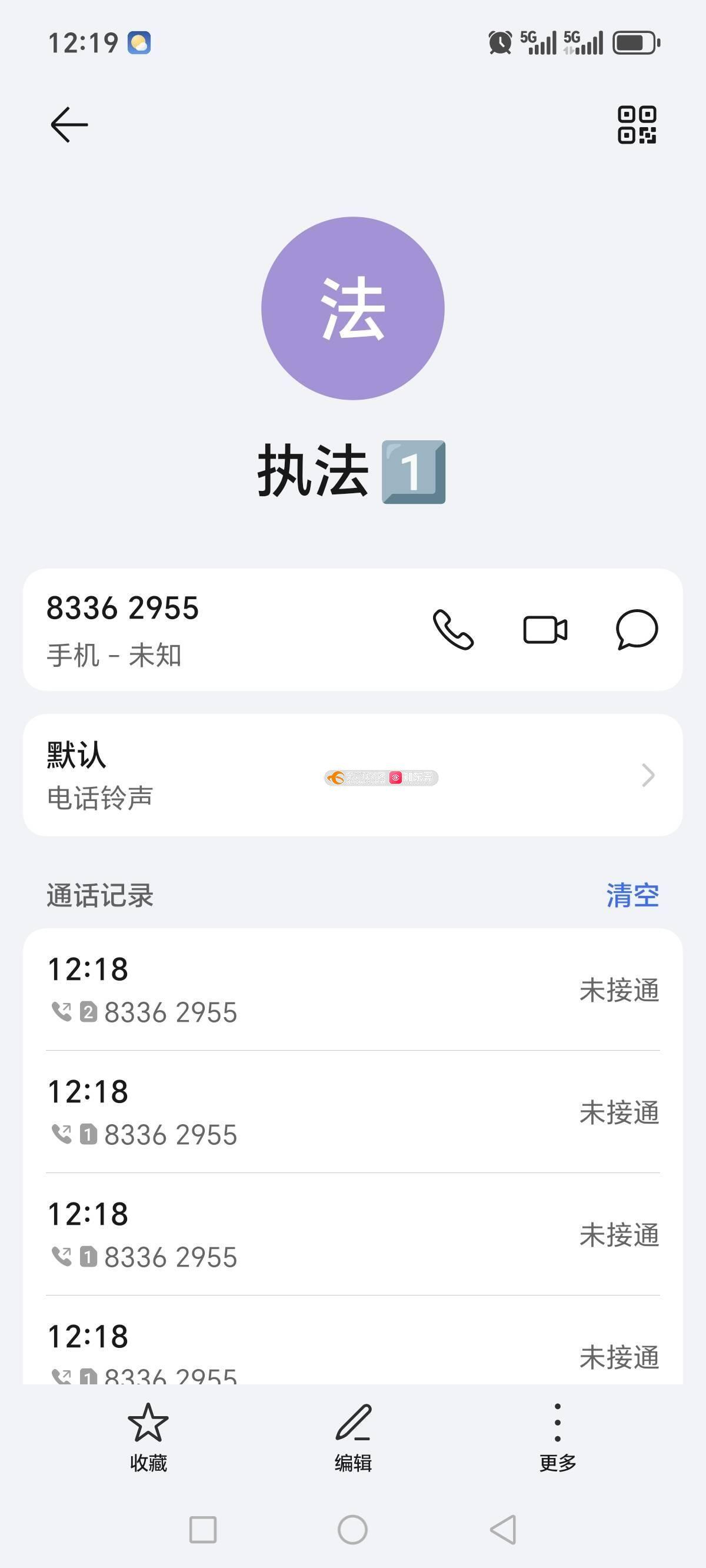Tap 收藏 to favorite this contact

[x=148, y=1437]
